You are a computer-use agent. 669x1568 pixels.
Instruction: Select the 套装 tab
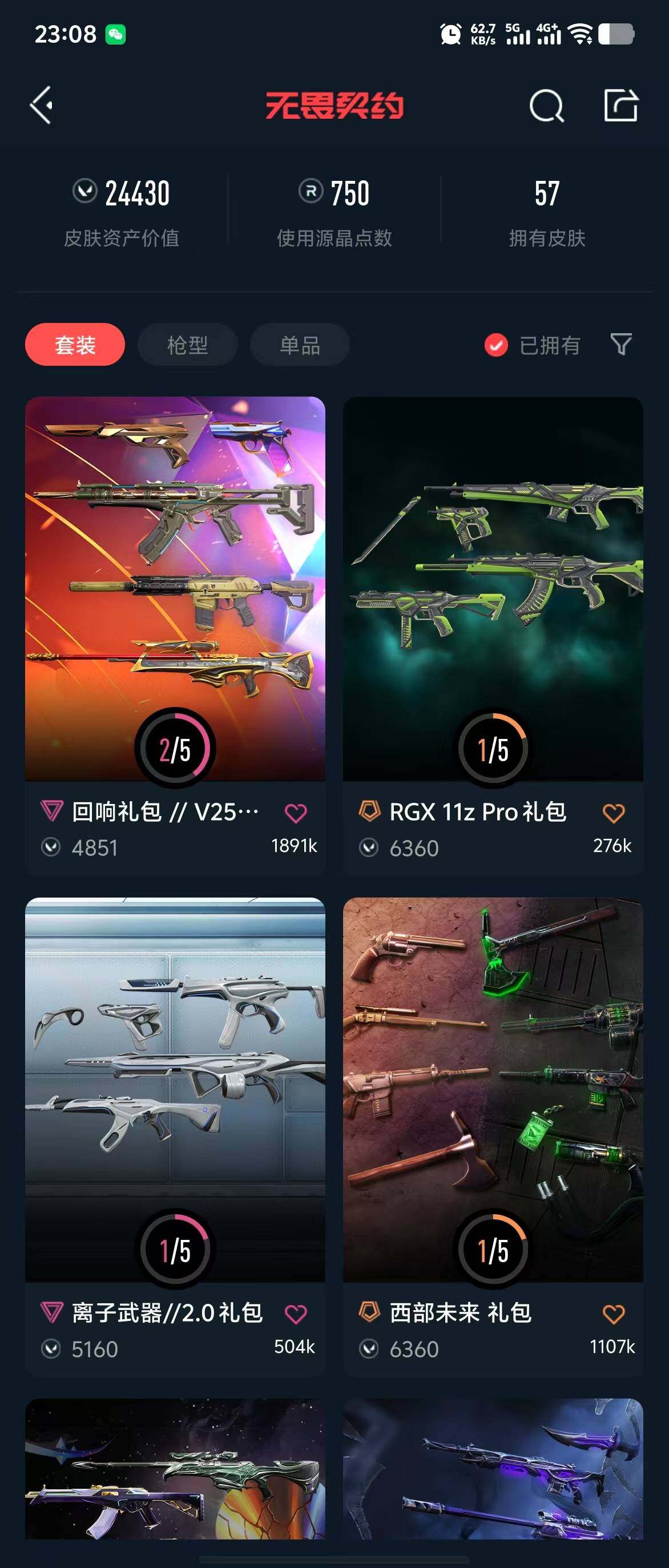point(75,345)
